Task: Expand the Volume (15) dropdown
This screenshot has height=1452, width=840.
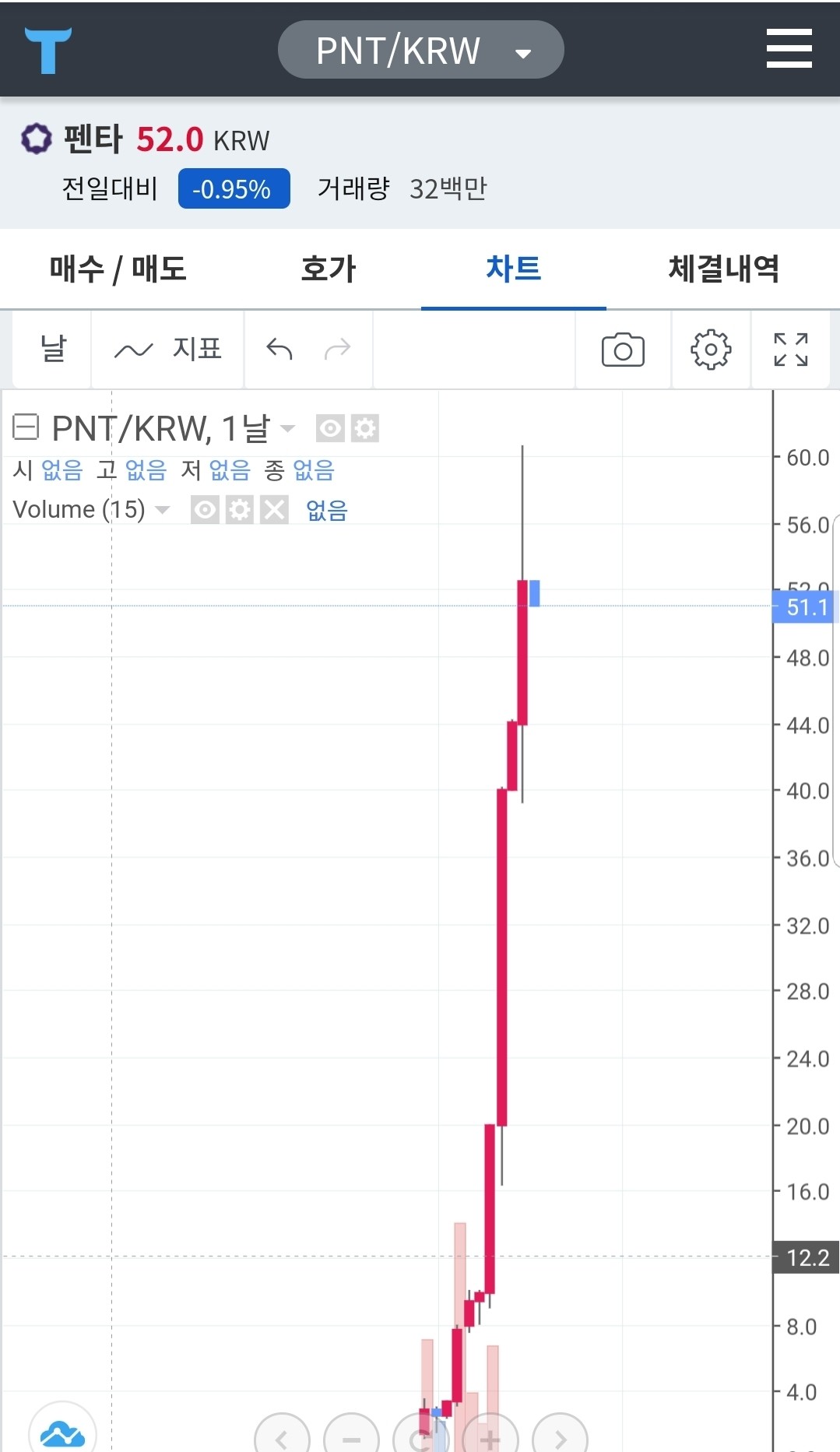Action: 163,509
